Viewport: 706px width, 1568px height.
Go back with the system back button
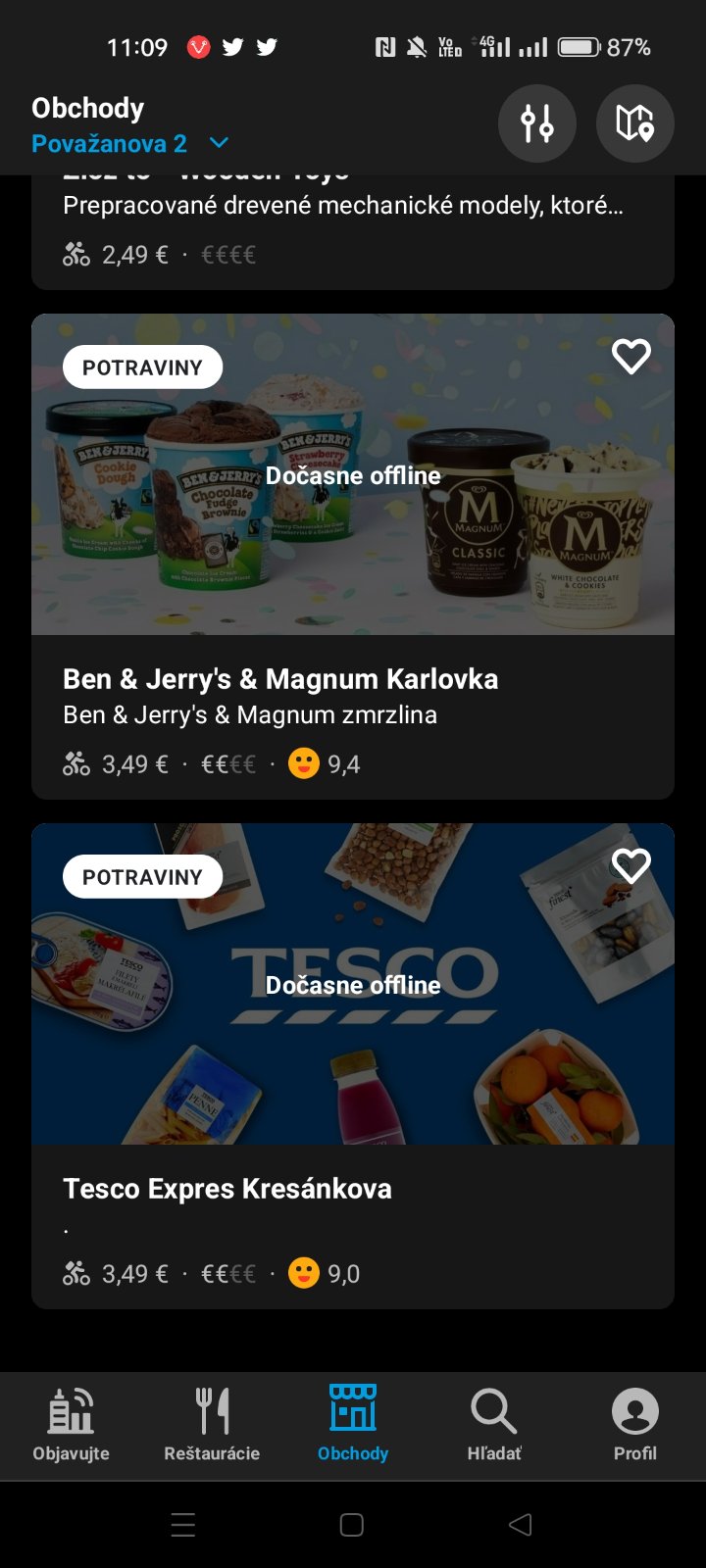pyautogui.click(x=521, y=1525)
